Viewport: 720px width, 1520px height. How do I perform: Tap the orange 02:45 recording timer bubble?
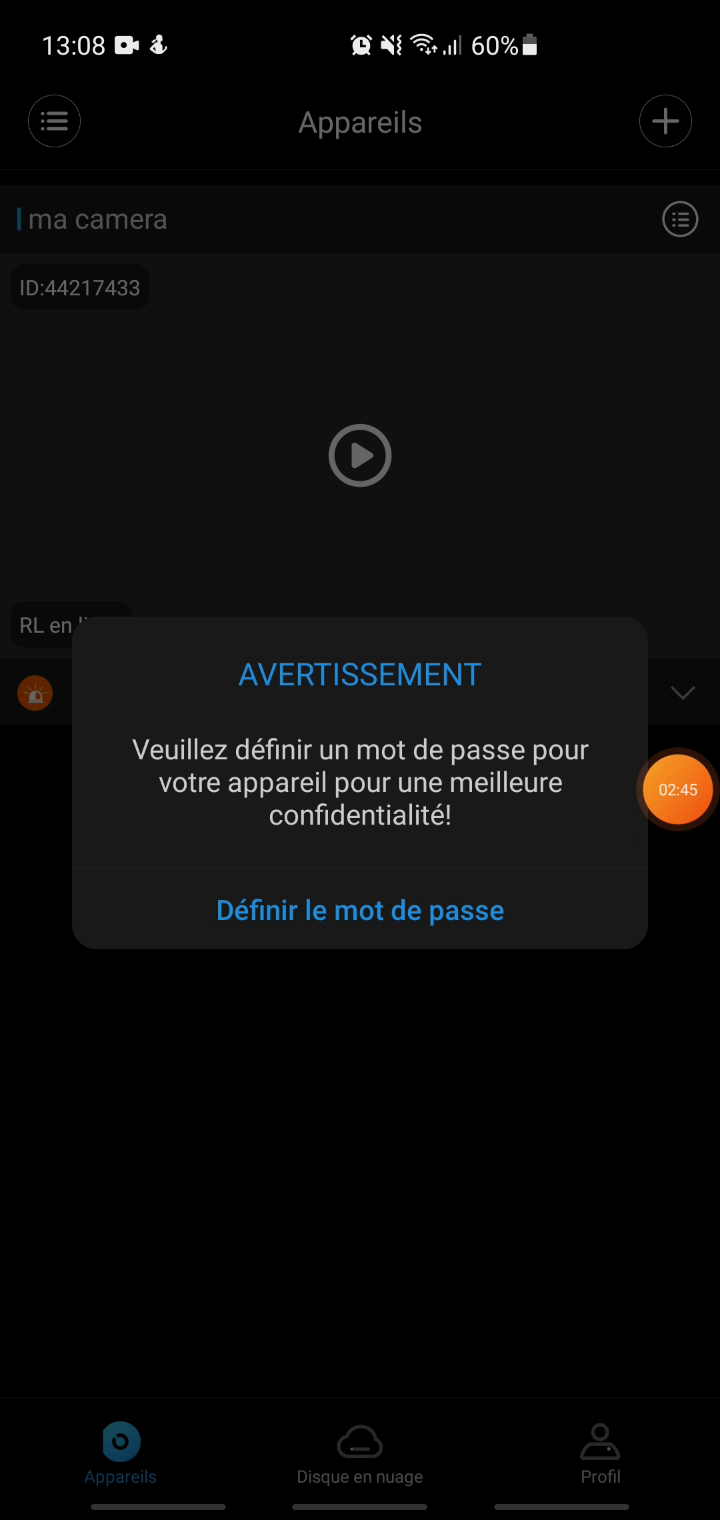pyautogui.click(x=677, y=790)
